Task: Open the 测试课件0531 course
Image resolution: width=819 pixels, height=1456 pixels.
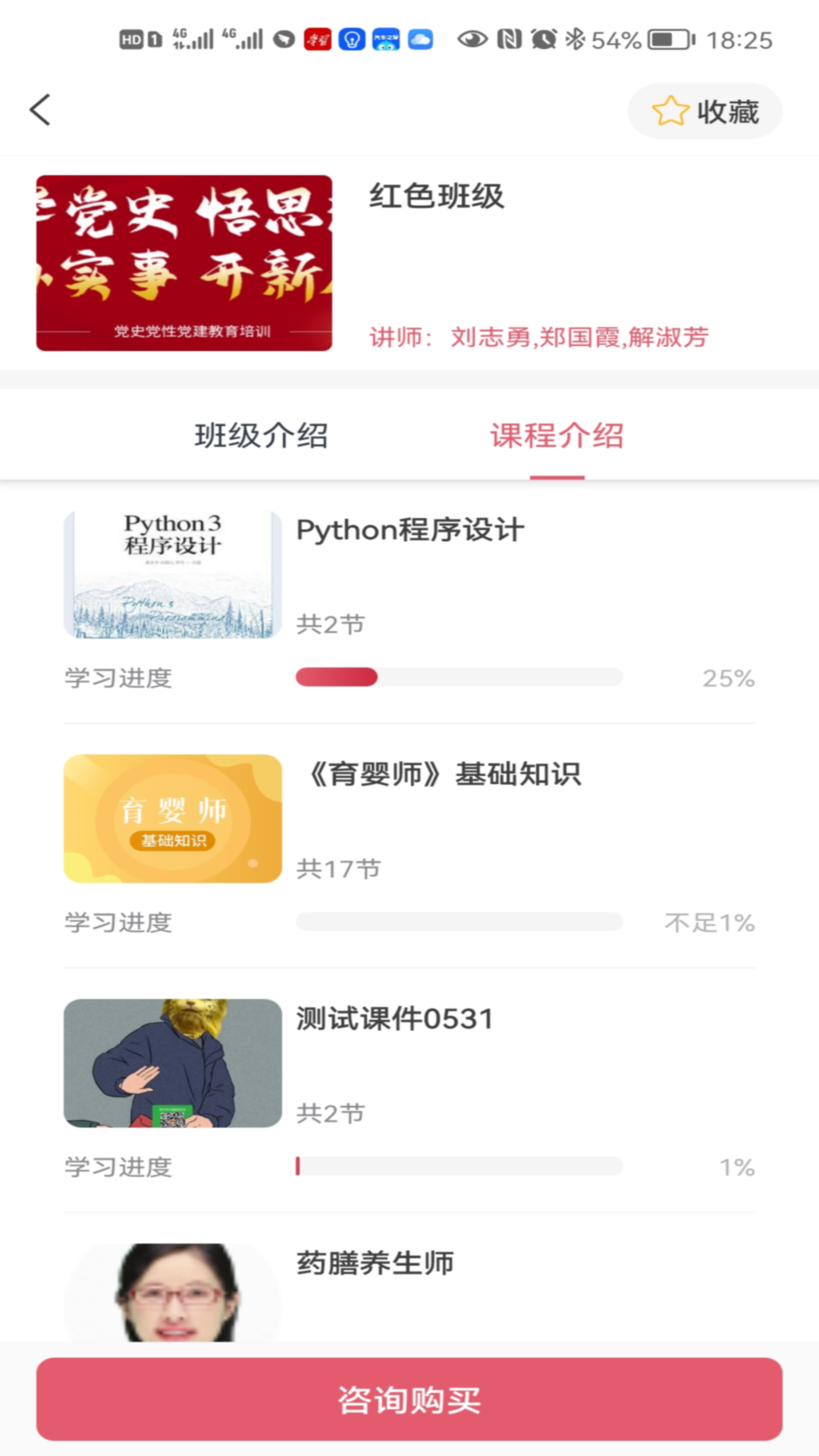Action: coord(394,1019)
